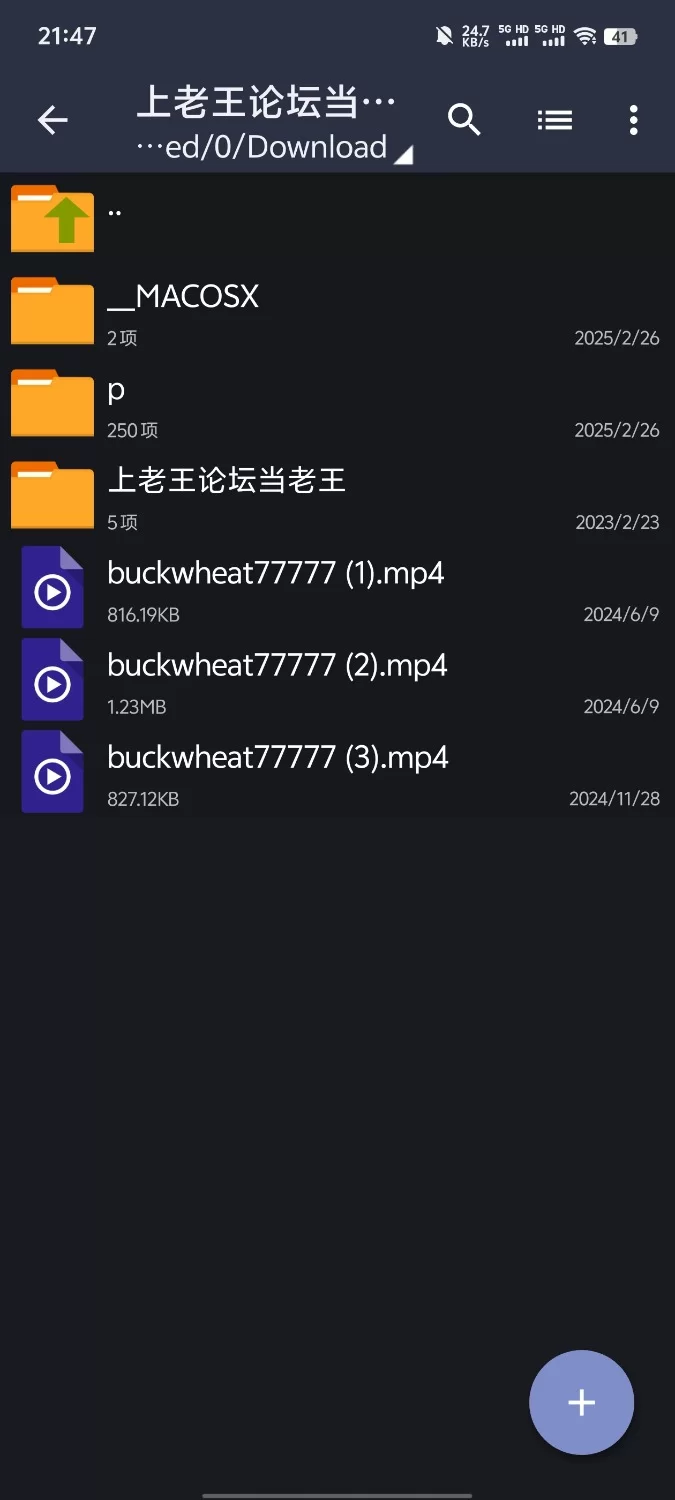This screenshot has width=675, height=1500.
Task: Play buckwheat77777 (1).mp4
Action: [x=337, y=587]
